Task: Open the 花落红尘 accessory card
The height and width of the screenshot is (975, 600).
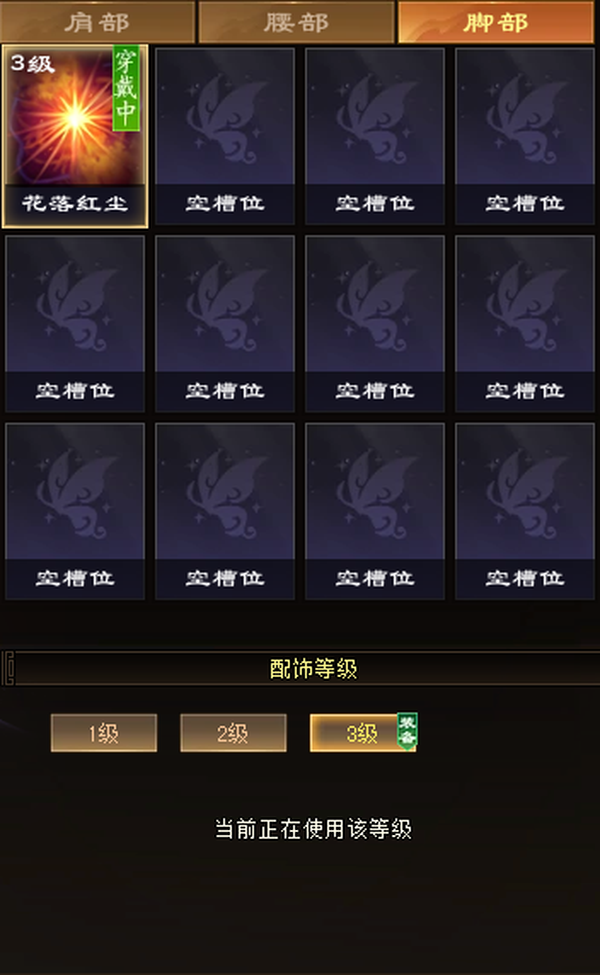Action: (75, 136)
